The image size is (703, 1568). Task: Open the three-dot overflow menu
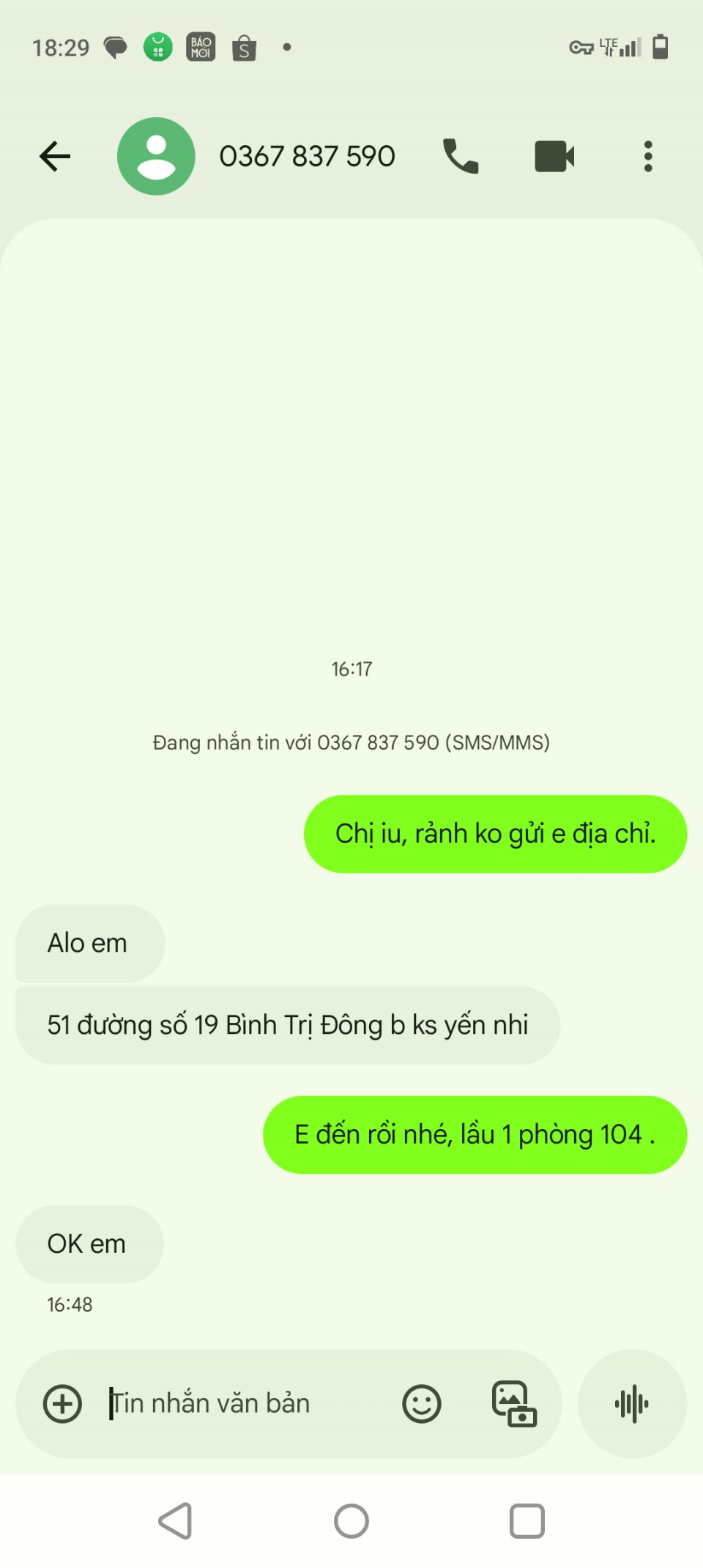point(648,156)
